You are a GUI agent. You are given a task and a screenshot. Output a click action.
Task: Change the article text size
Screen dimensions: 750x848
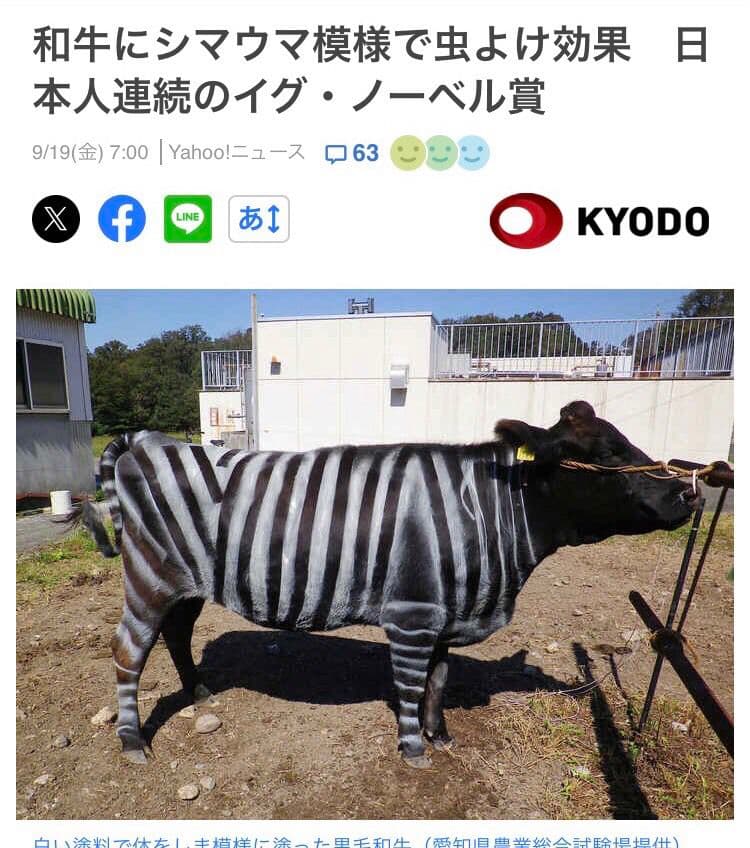[259, 219]
